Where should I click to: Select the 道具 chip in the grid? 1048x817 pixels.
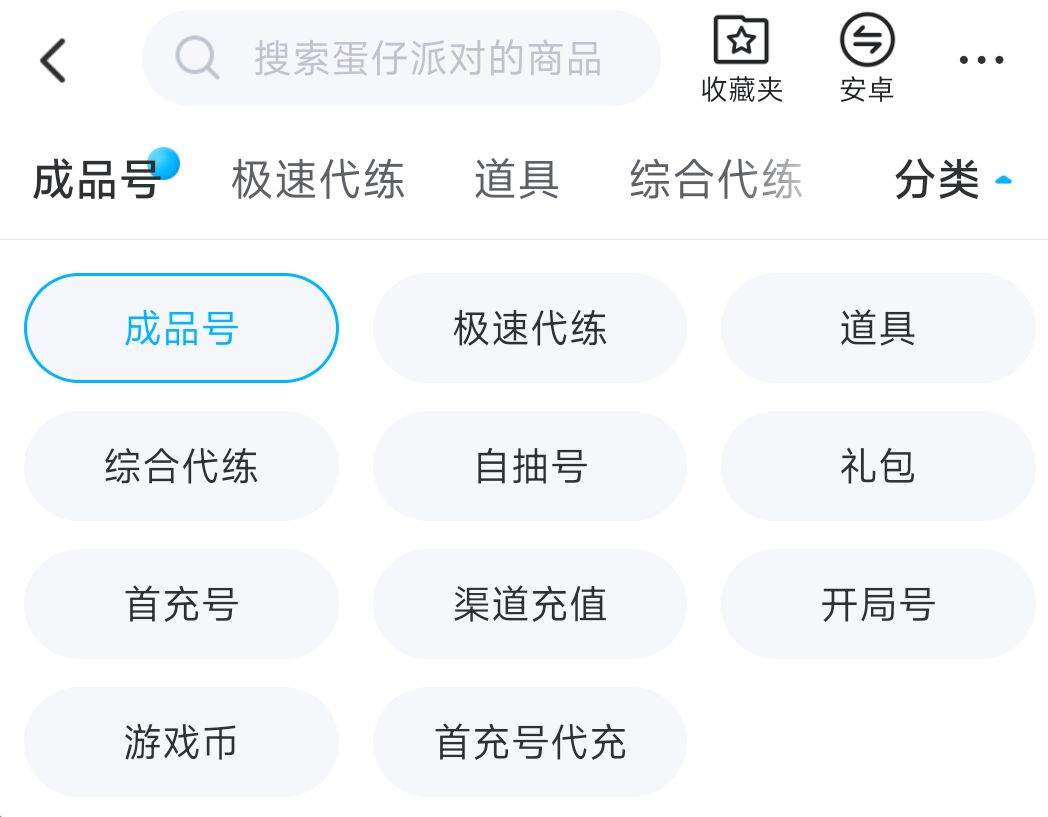(878, 328)
